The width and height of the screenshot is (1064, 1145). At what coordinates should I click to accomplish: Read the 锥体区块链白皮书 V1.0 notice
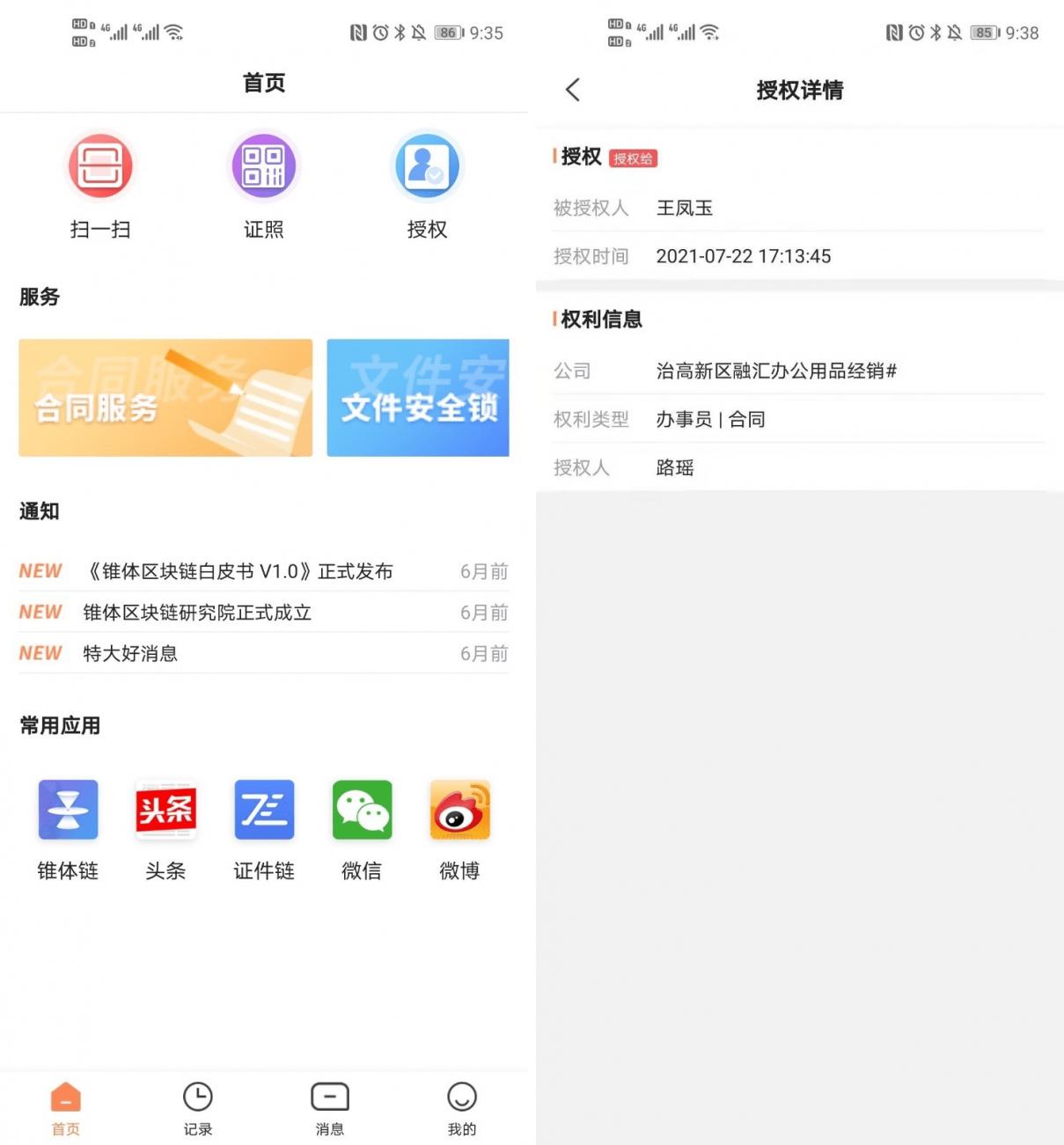pos(238,571)
